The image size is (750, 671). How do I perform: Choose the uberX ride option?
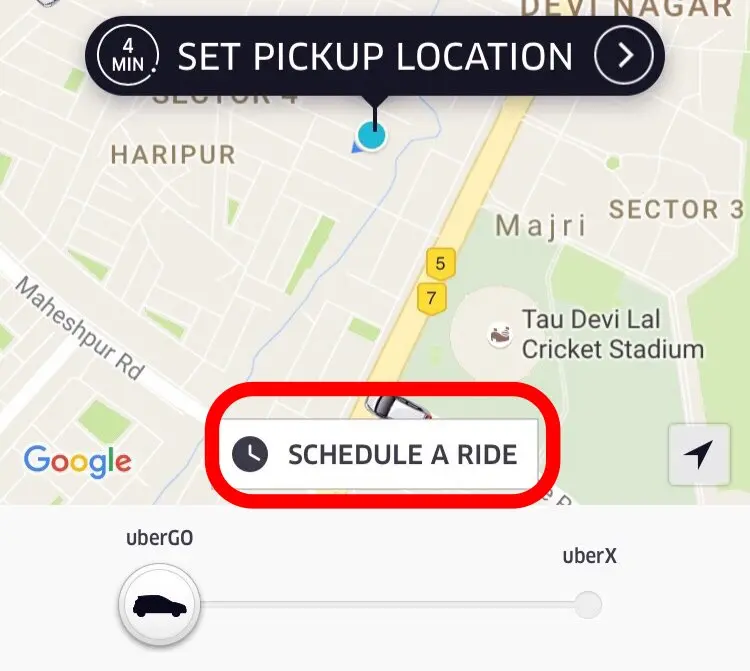(589, 604)
